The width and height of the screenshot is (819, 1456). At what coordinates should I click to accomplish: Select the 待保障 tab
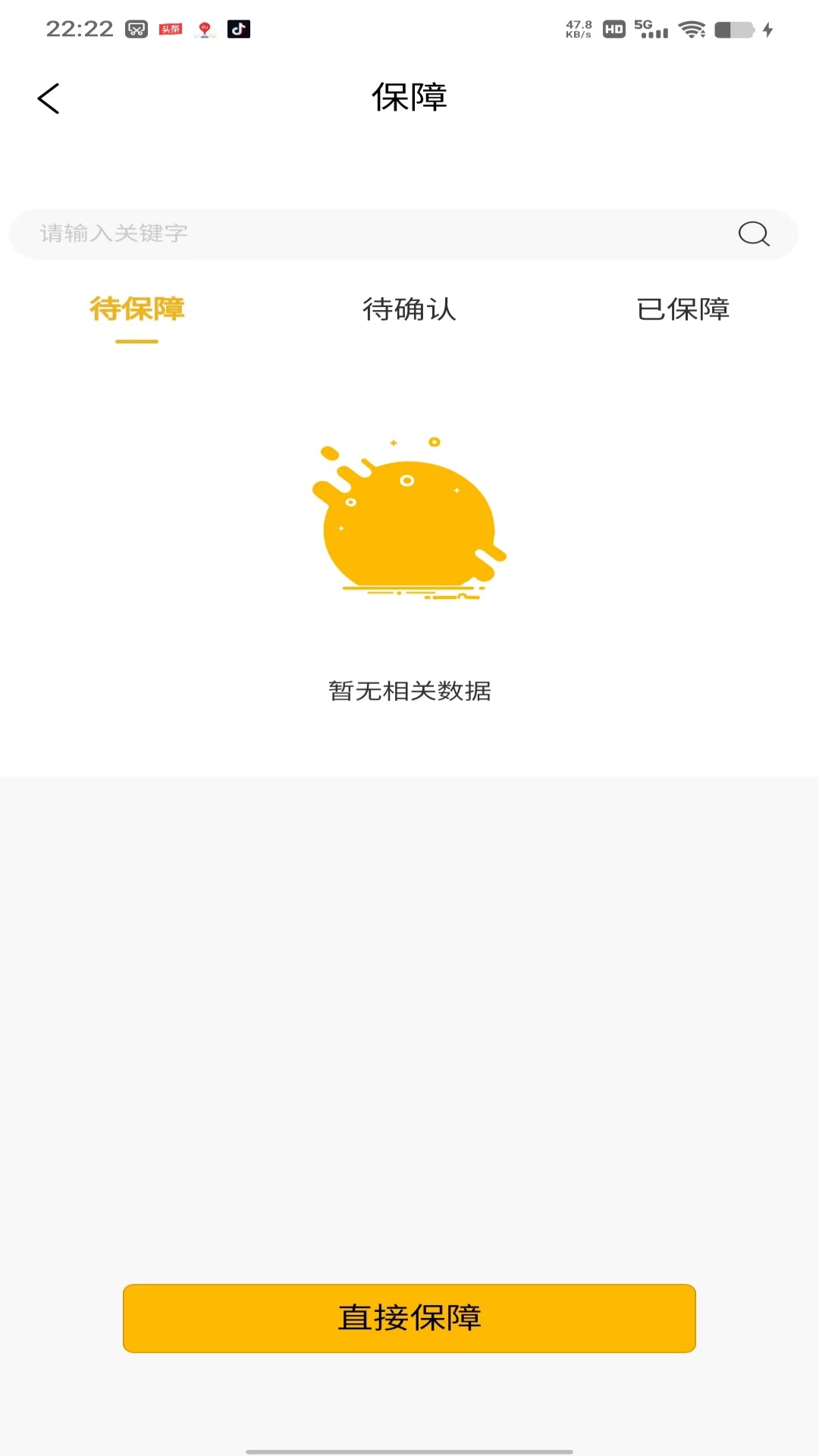(137, 309)
